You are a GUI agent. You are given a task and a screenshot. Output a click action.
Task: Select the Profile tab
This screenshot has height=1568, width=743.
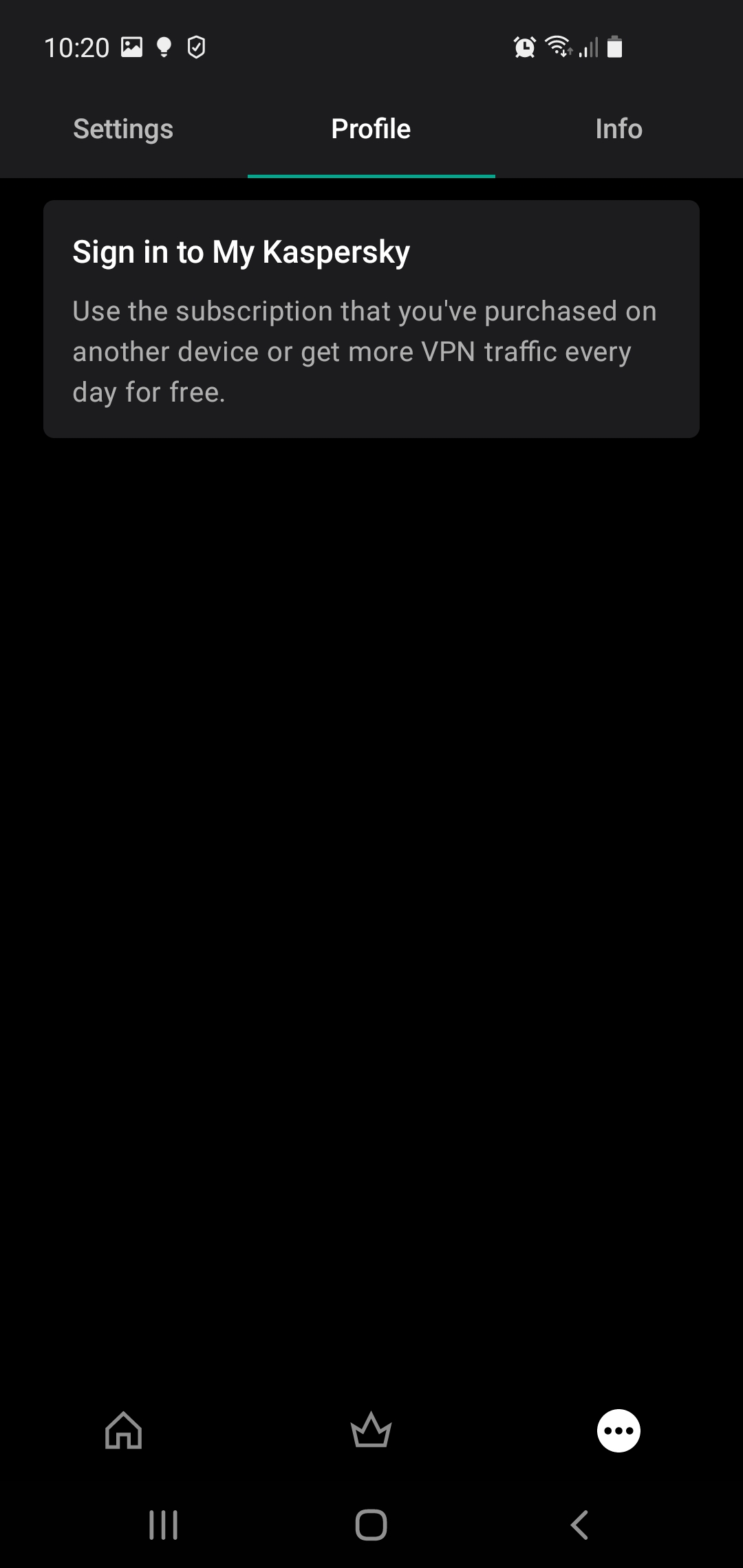[371, 129]
